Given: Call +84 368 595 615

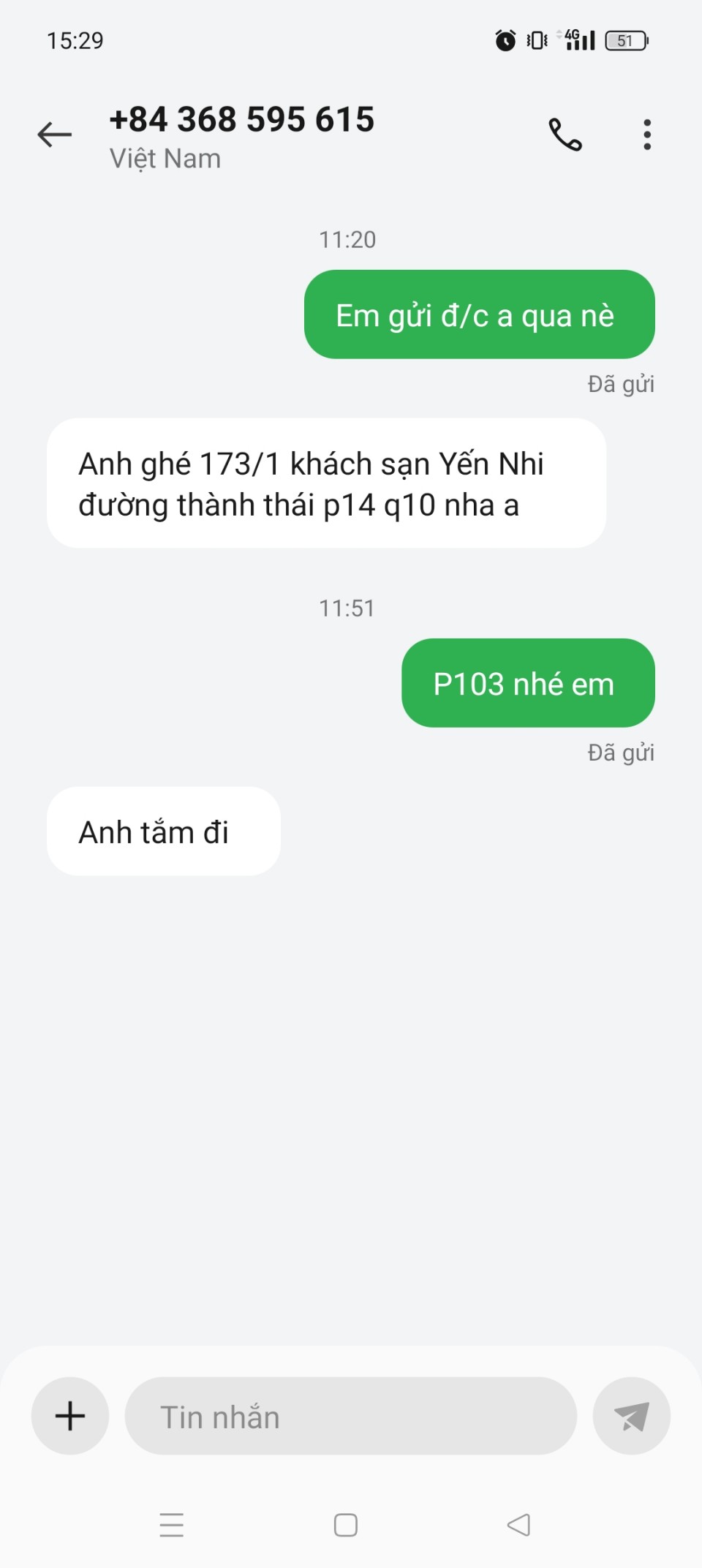Looking at the screenshot, I should [x=565, y=135].
